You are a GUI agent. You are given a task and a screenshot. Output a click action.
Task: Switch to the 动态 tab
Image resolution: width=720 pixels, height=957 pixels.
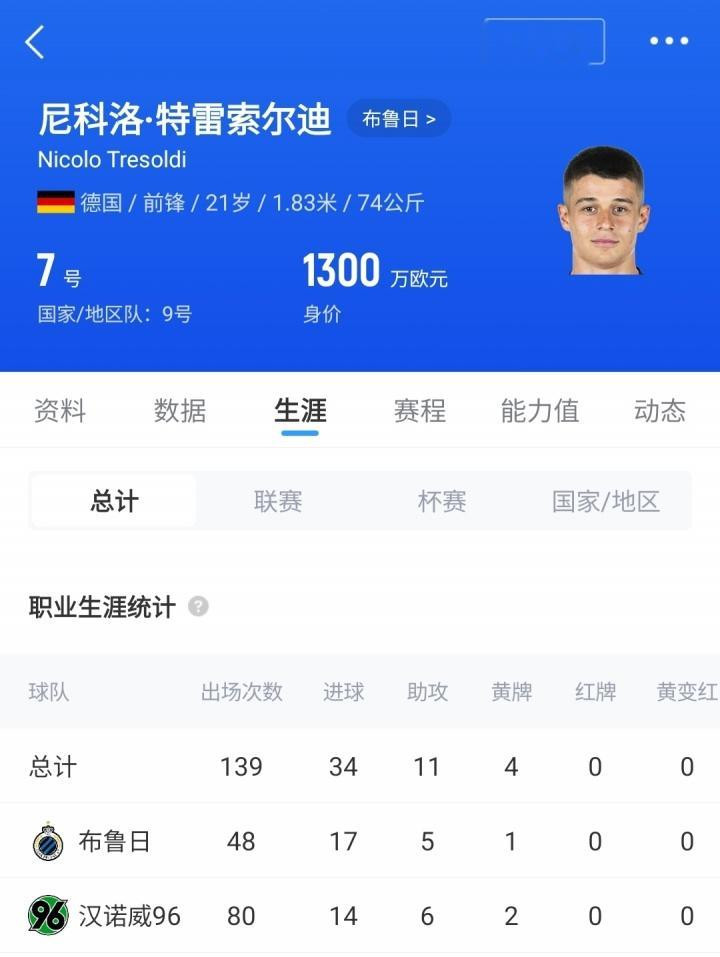coord(660,410)
